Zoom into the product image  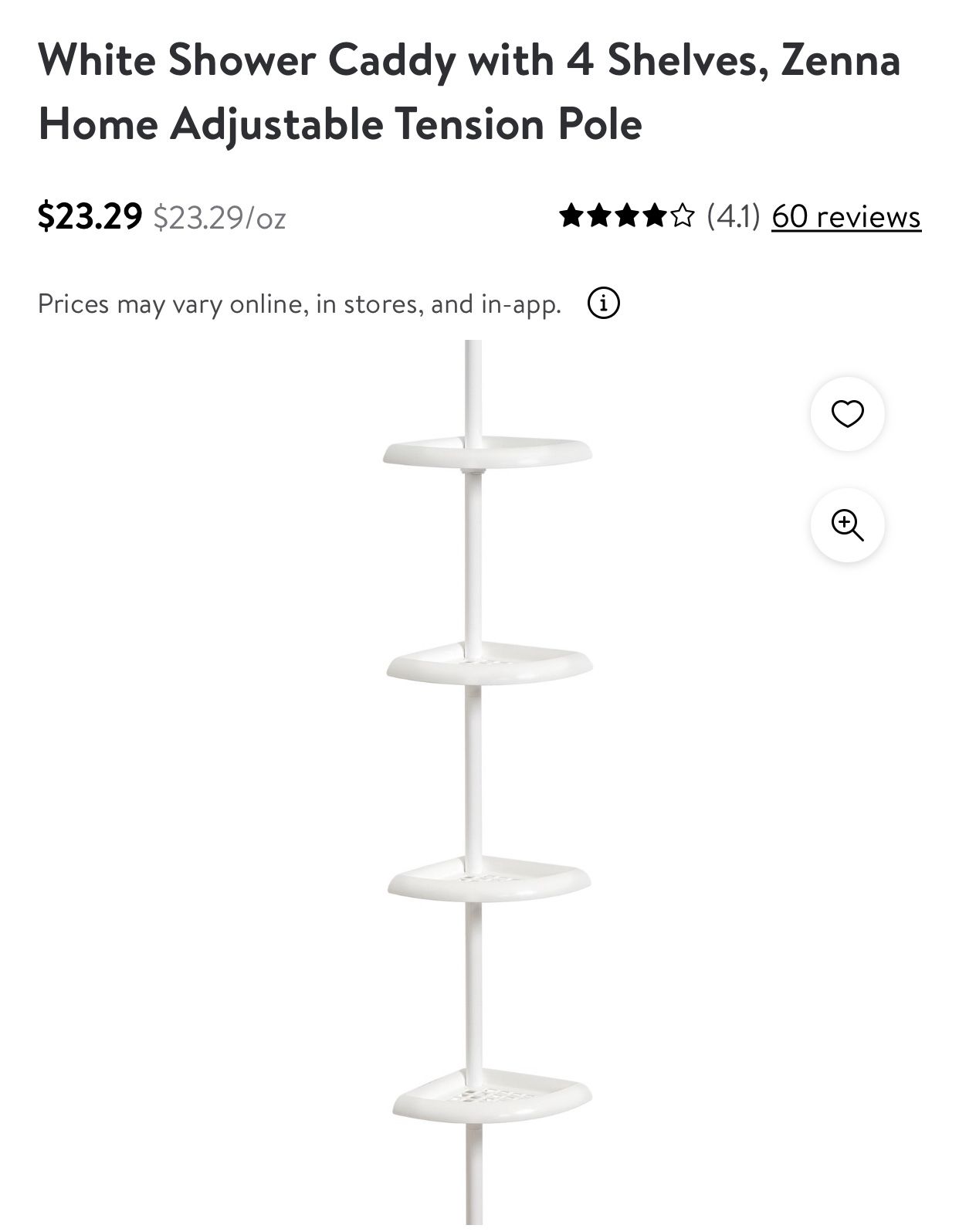point(847,525)
